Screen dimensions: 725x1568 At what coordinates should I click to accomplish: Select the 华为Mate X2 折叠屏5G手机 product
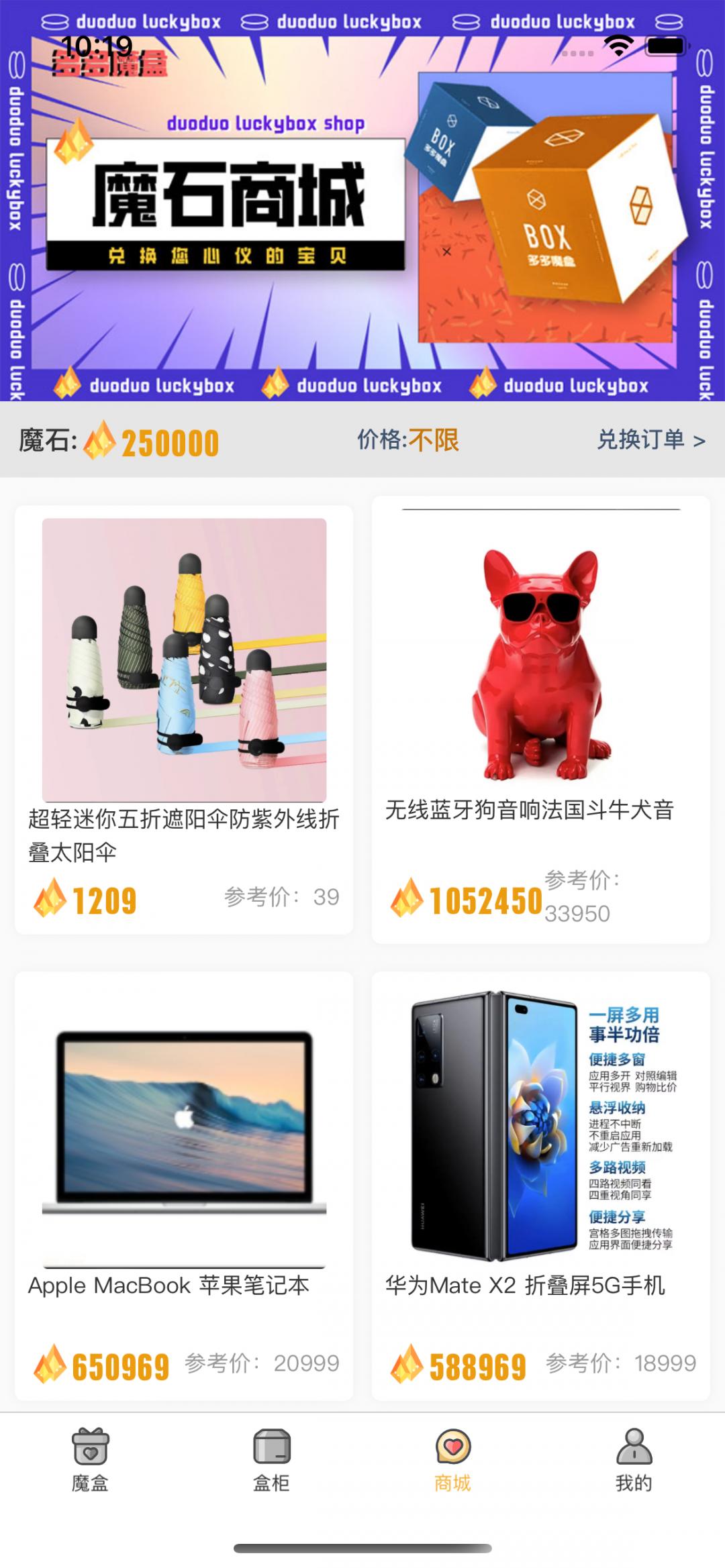[540, 1184]
